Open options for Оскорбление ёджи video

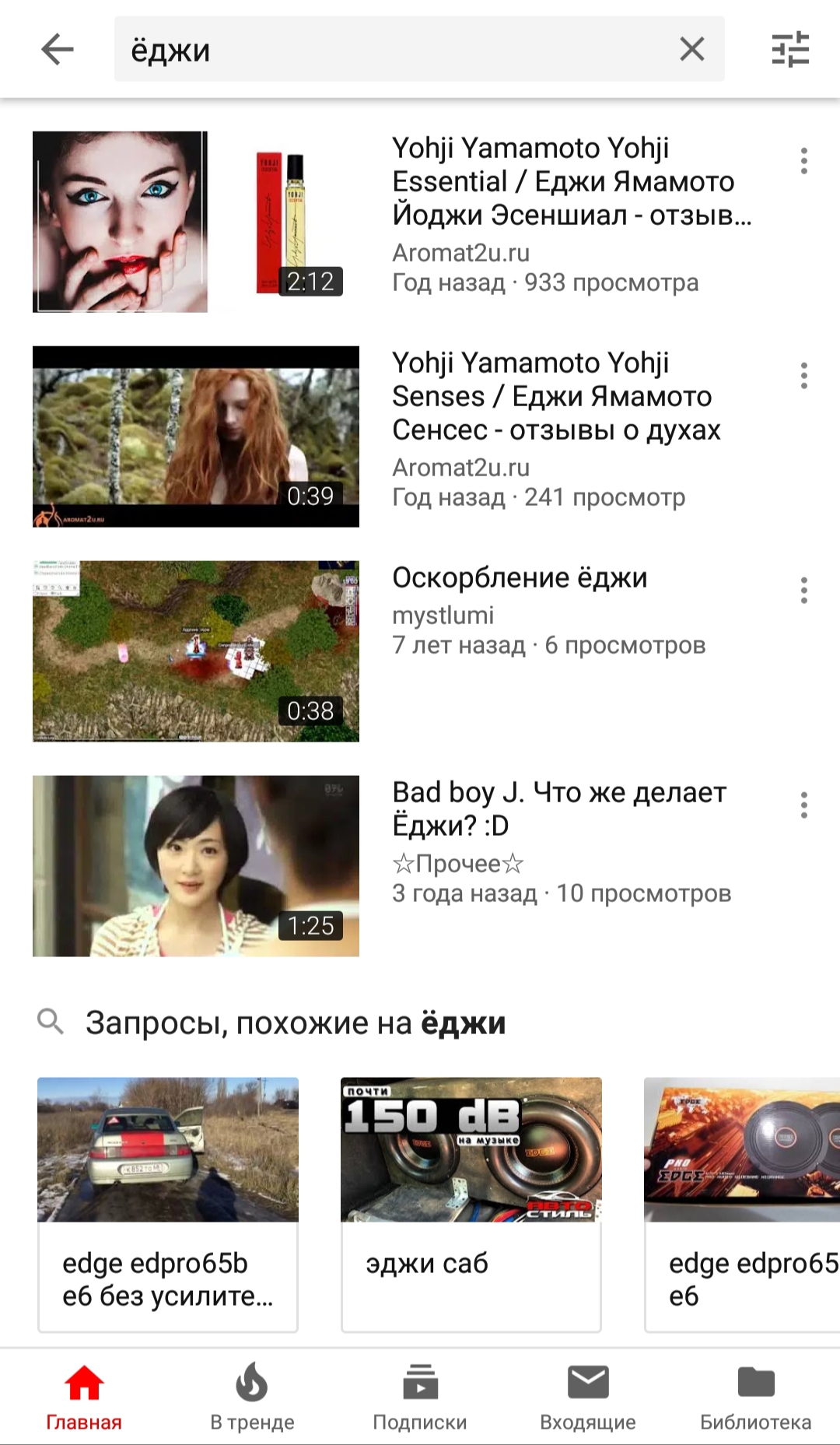tap(803, 591)
